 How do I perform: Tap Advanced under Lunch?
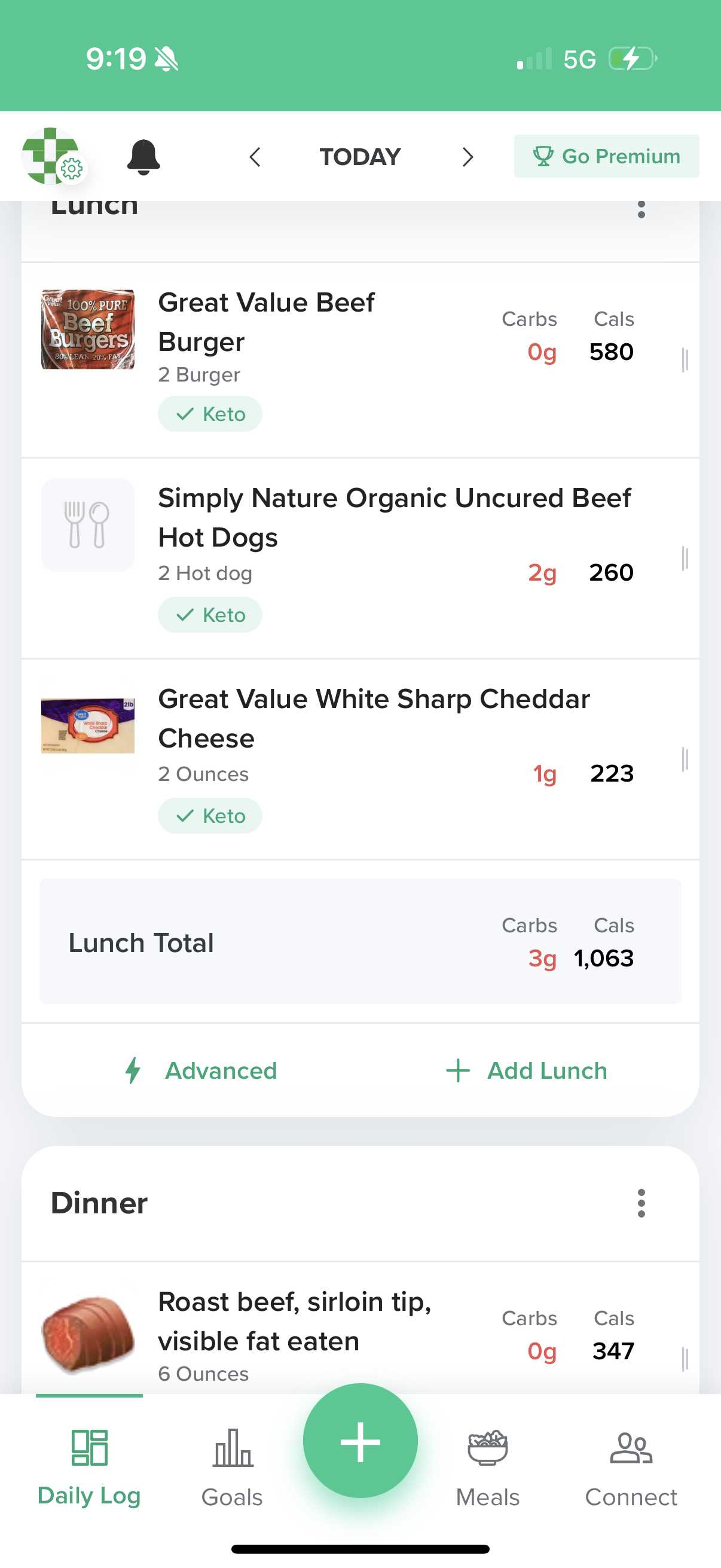pyautogui.click(x=201, y=1070)
